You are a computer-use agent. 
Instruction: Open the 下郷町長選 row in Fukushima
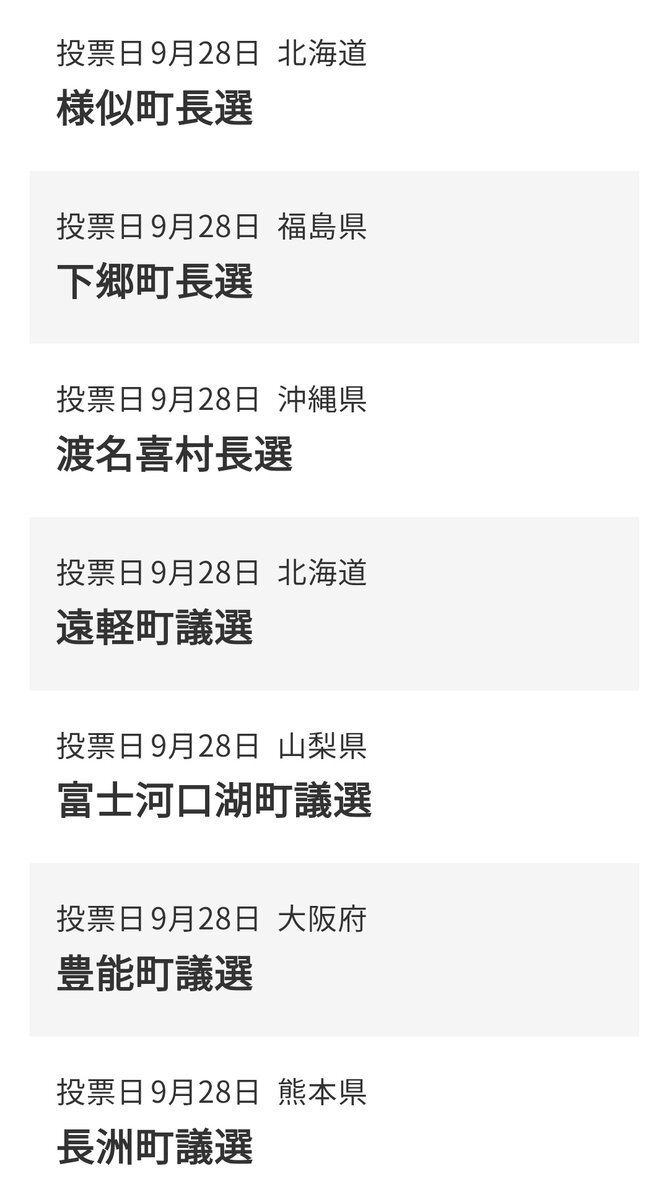pos(155,282)
